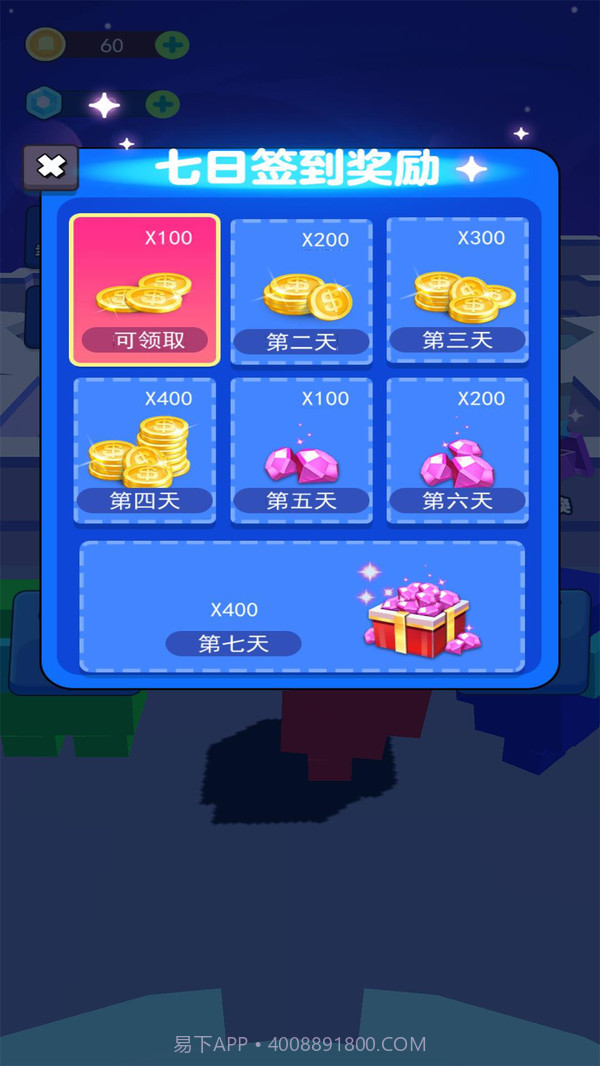Screen dimensions: 600x1066
Task: Select the 第二天 X200 coin reward tile
Action: pyautogui.click(x=301, y=290)
